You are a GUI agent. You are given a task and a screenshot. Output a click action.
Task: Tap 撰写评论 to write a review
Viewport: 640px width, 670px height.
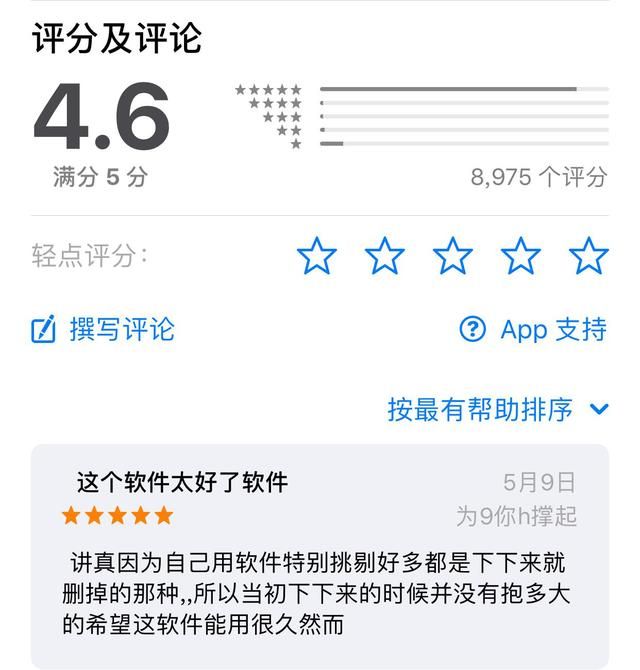pos(104,329)
